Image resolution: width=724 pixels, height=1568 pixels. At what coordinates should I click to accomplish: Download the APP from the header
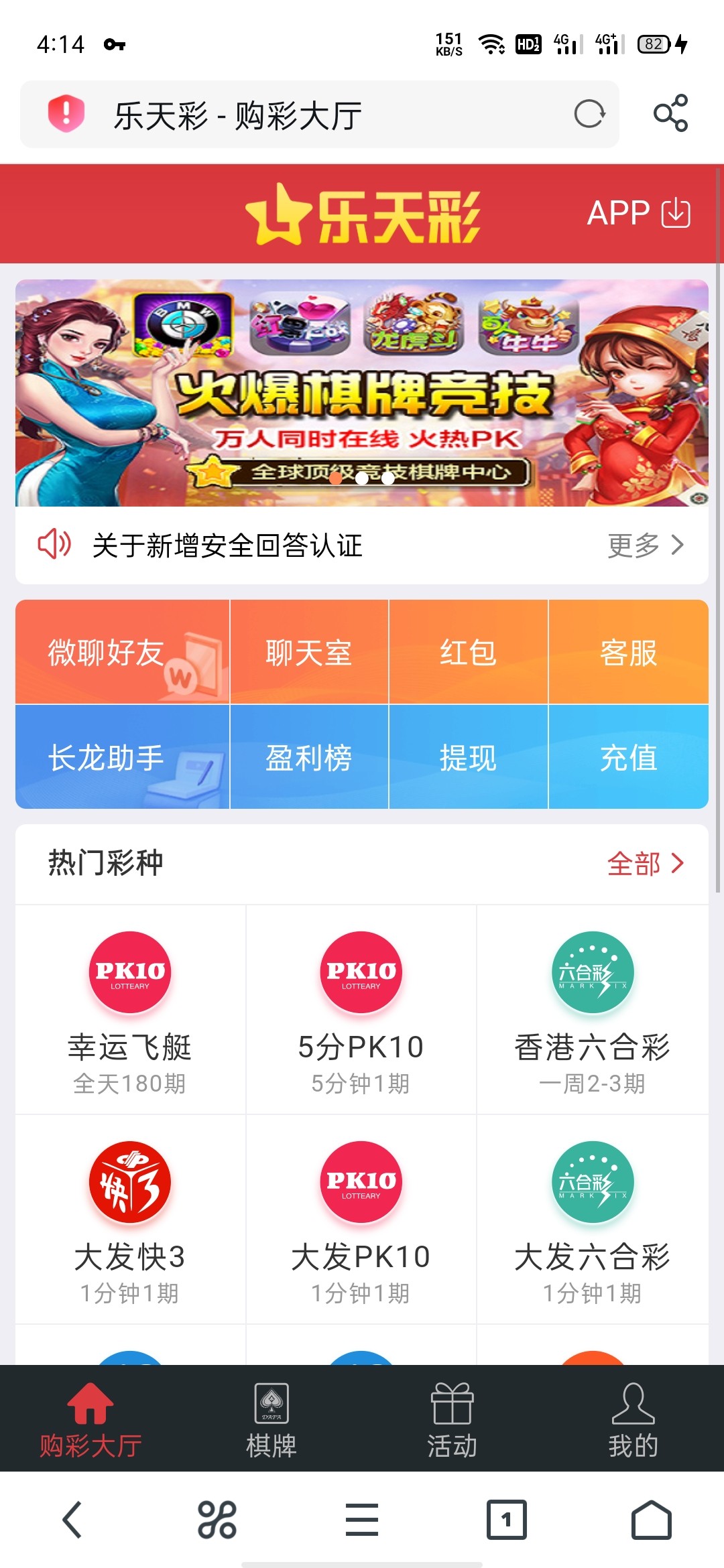(x=638, y=213)
